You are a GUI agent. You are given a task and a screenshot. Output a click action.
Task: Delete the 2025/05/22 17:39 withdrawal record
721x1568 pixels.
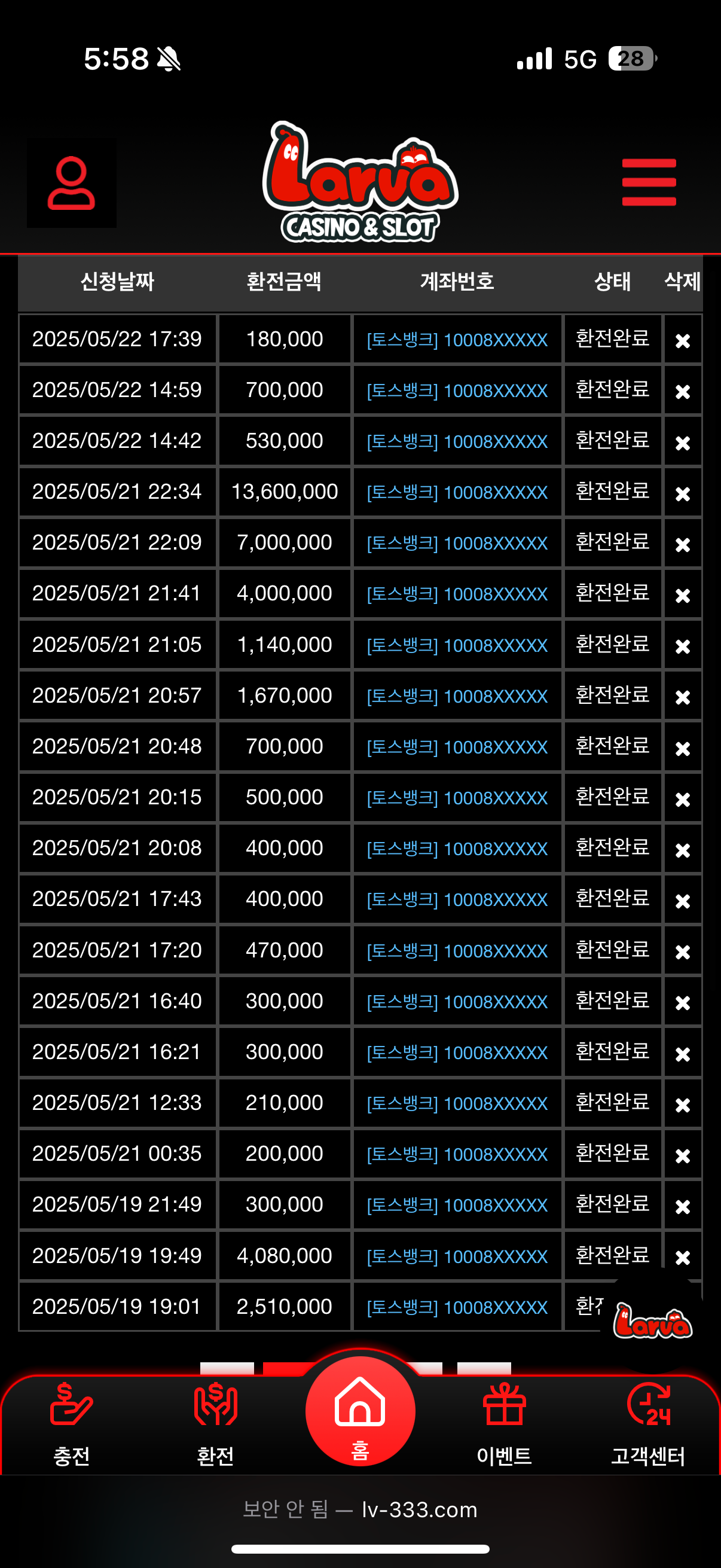[x=683, y=340]
